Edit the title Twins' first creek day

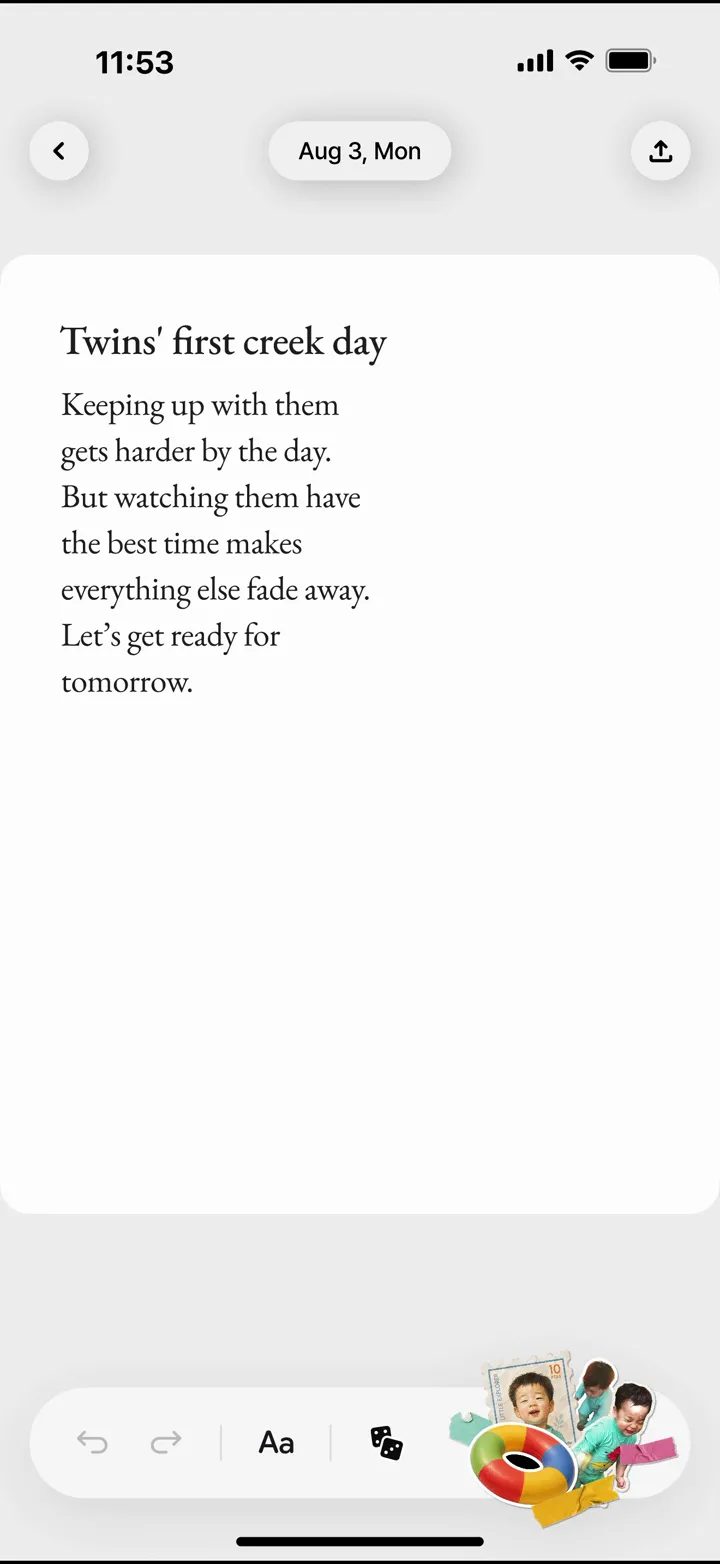click(223, 341)
